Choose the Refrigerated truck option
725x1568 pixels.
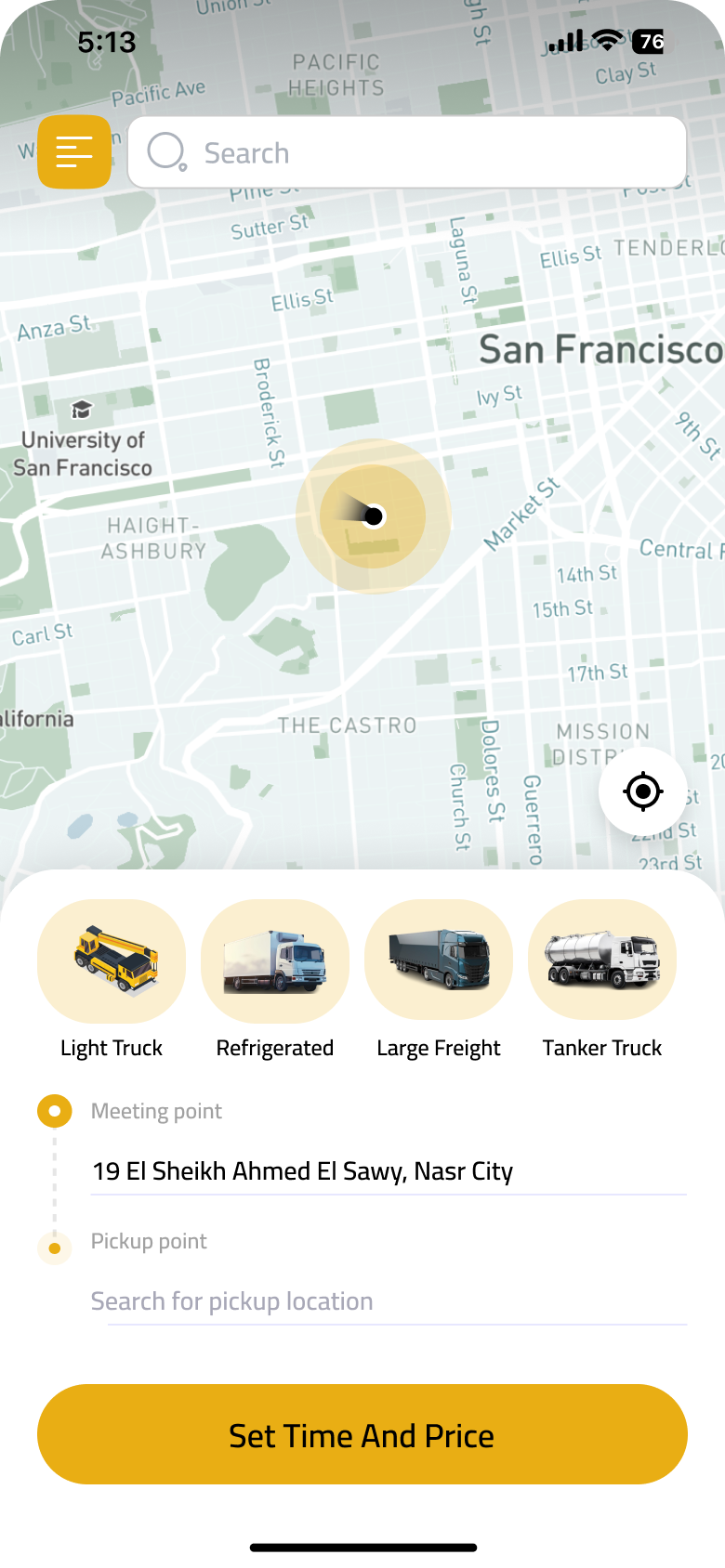click(x=275, y=961)
